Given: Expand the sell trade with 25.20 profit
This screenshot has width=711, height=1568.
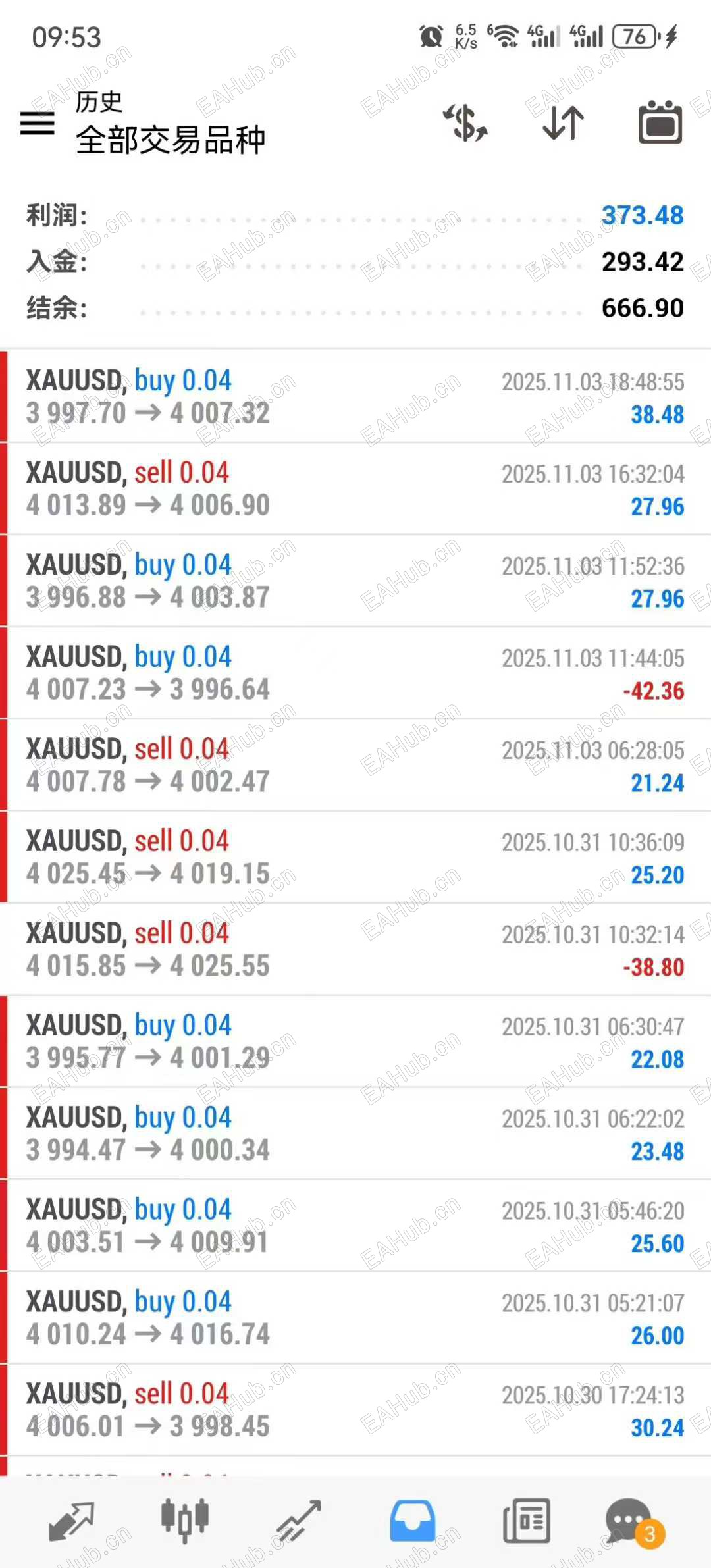Looking at the screenshot, I should coord(355,857).
